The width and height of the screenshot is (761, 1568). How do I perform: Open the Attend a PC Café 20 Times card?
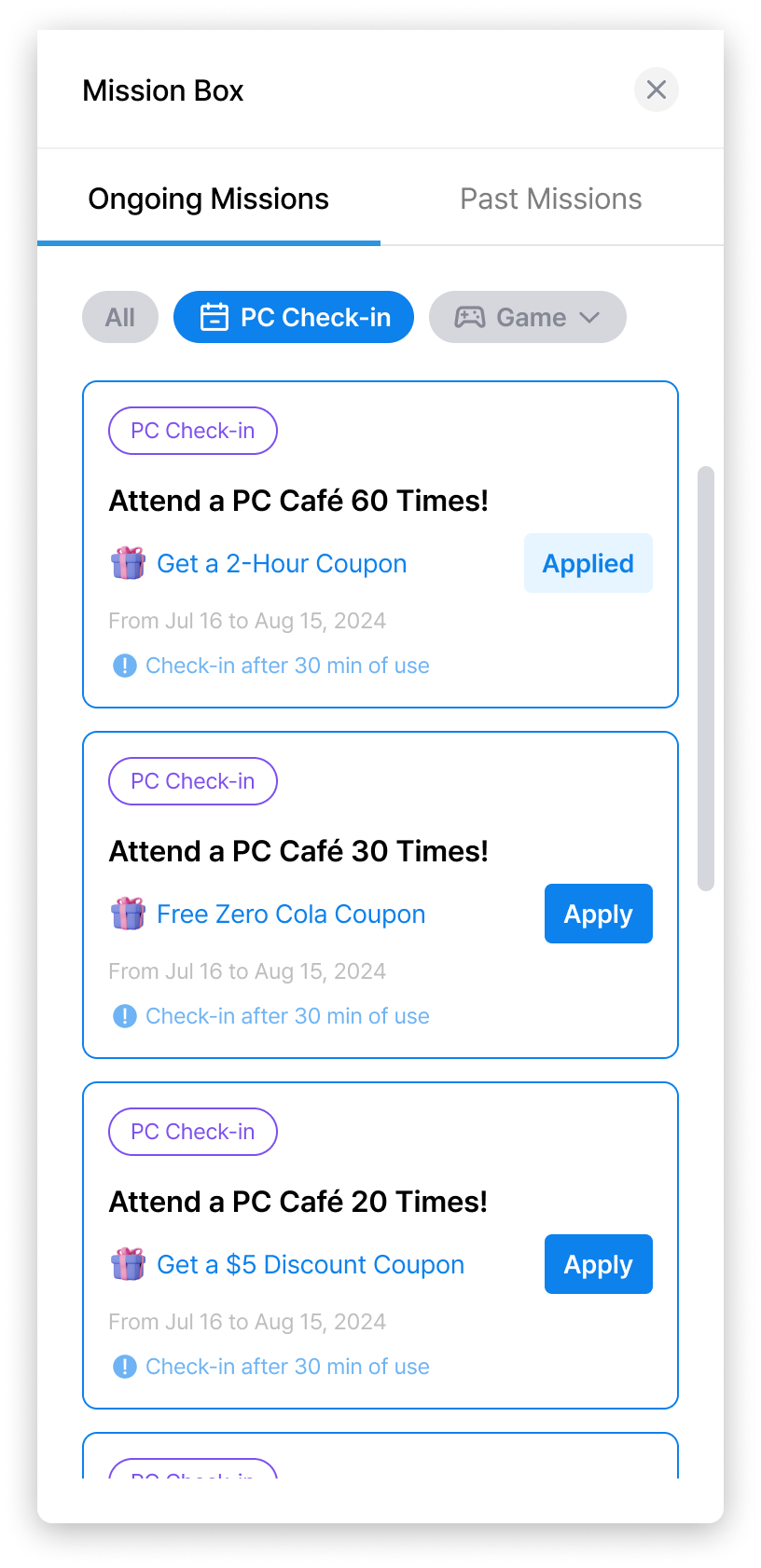tap(298, 1203)
